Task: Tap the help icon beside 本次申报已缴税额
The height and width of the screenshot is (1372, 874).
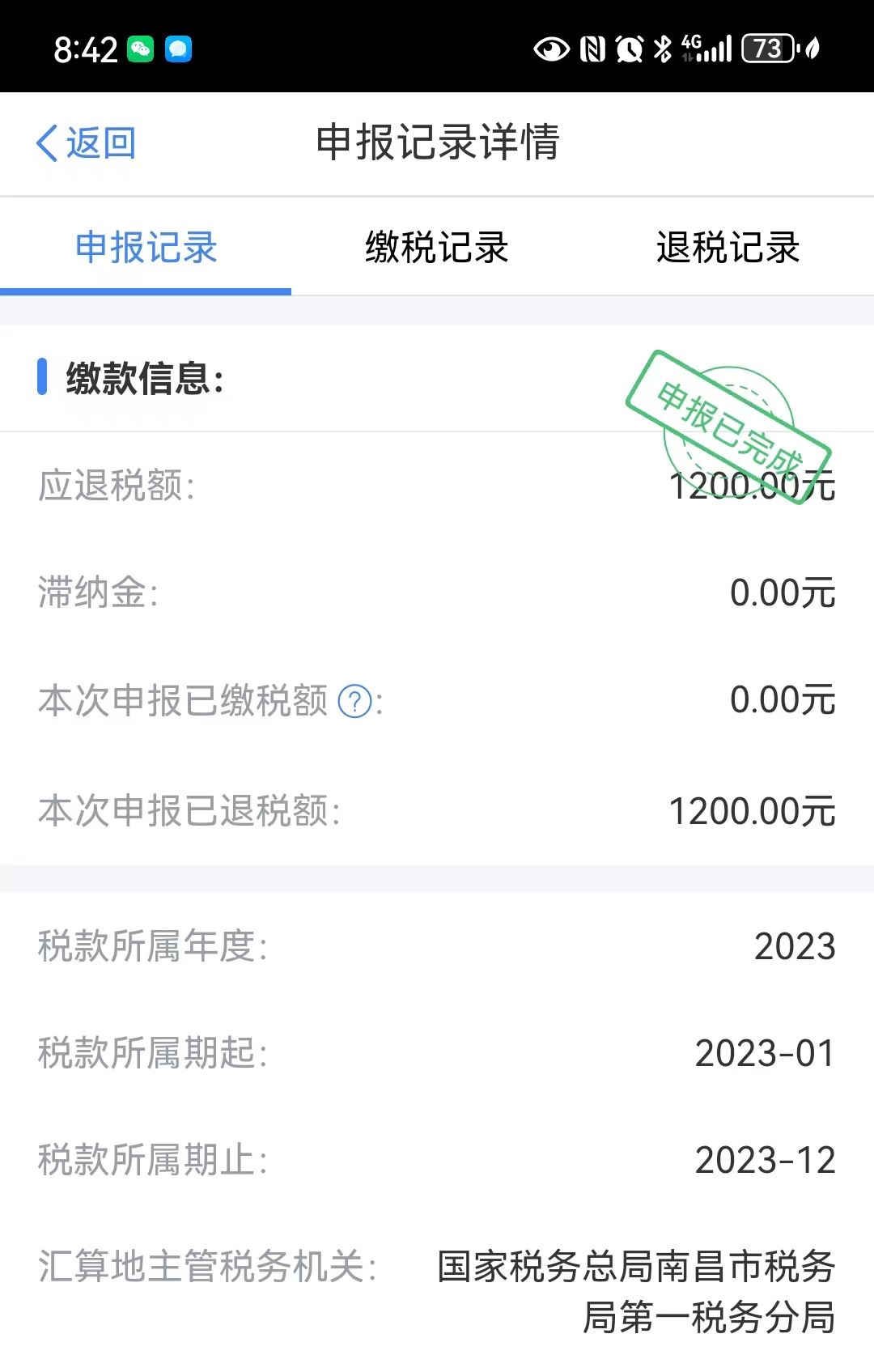Action: click(x=354, y=701)
